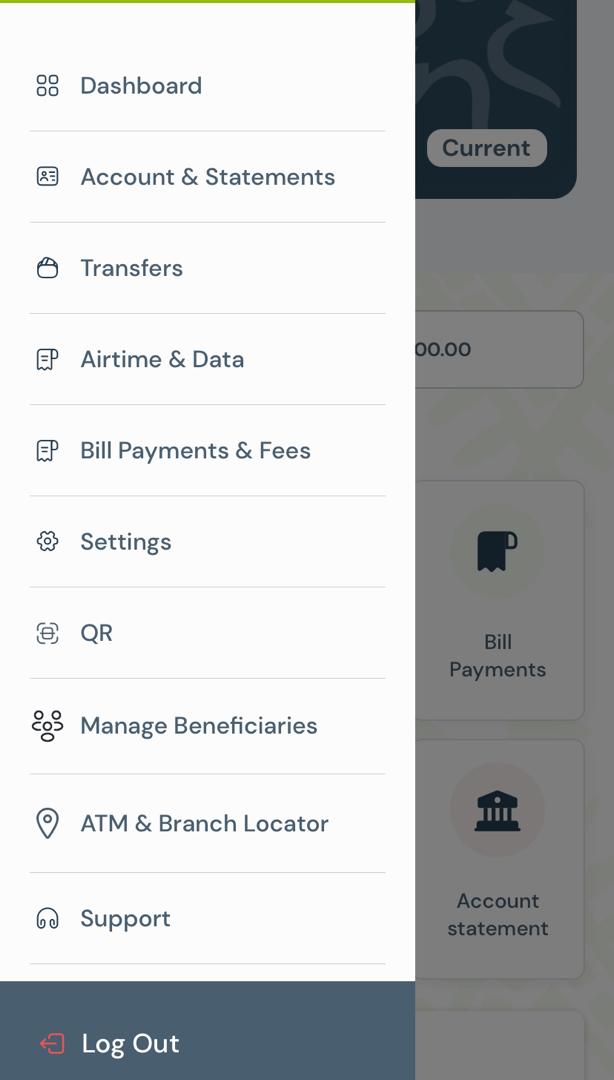Screen dimensions: 614x1080
Task: Open Settings from the side menu
Action: click(x=207, y=542)
